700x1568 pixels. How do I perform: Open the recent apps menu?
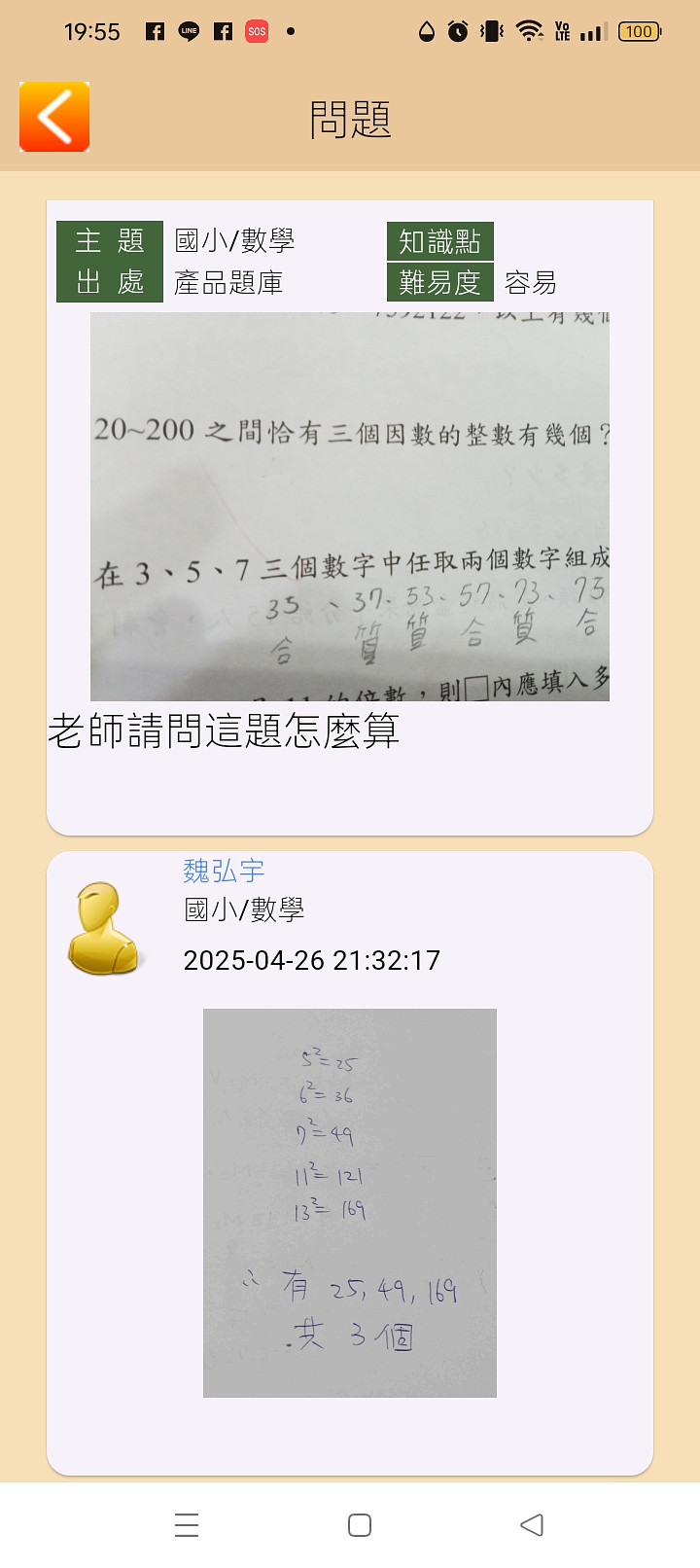[187, 1524]
